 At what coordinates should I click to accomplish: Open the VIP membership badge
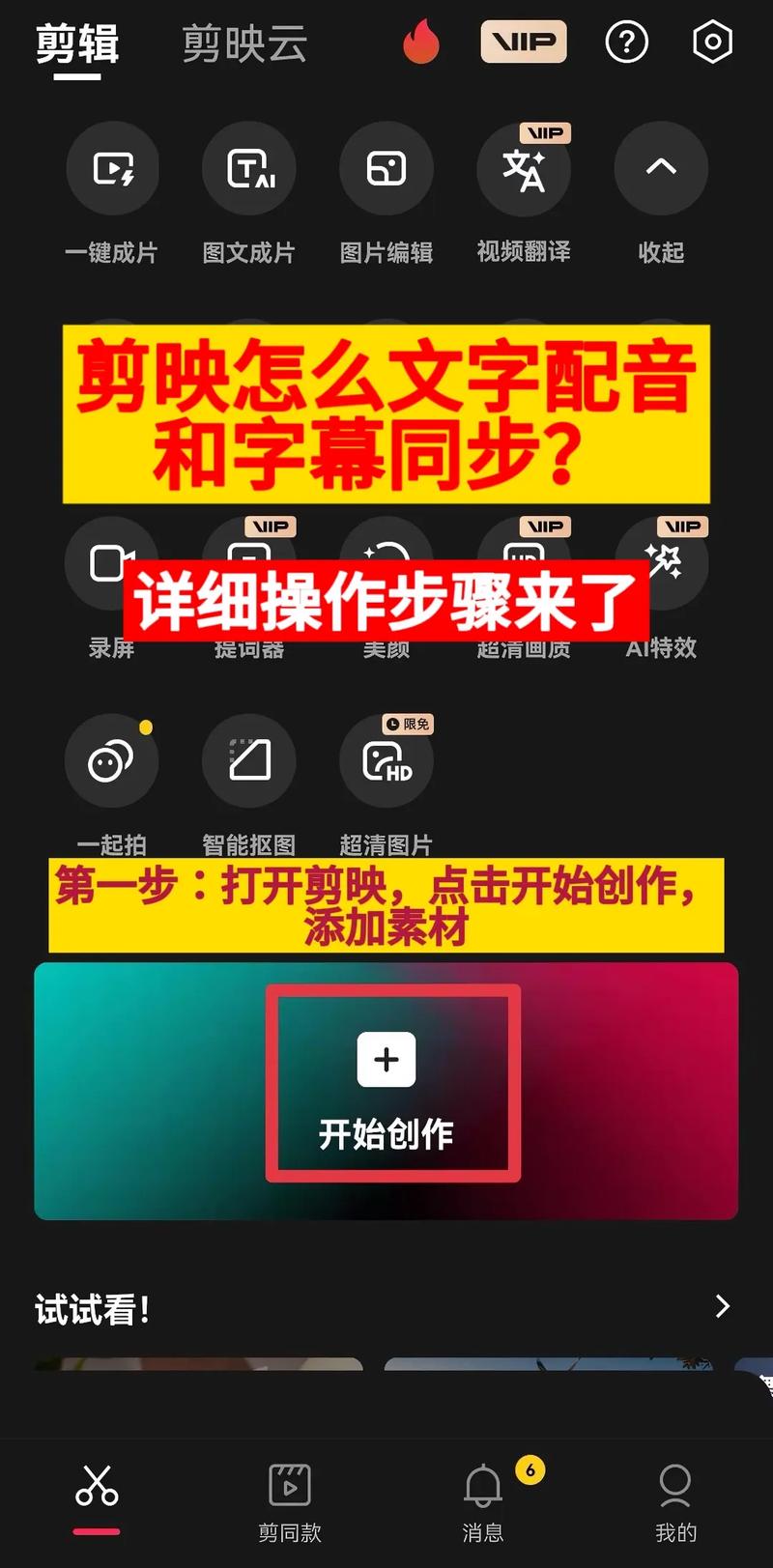tap(524, 43)
